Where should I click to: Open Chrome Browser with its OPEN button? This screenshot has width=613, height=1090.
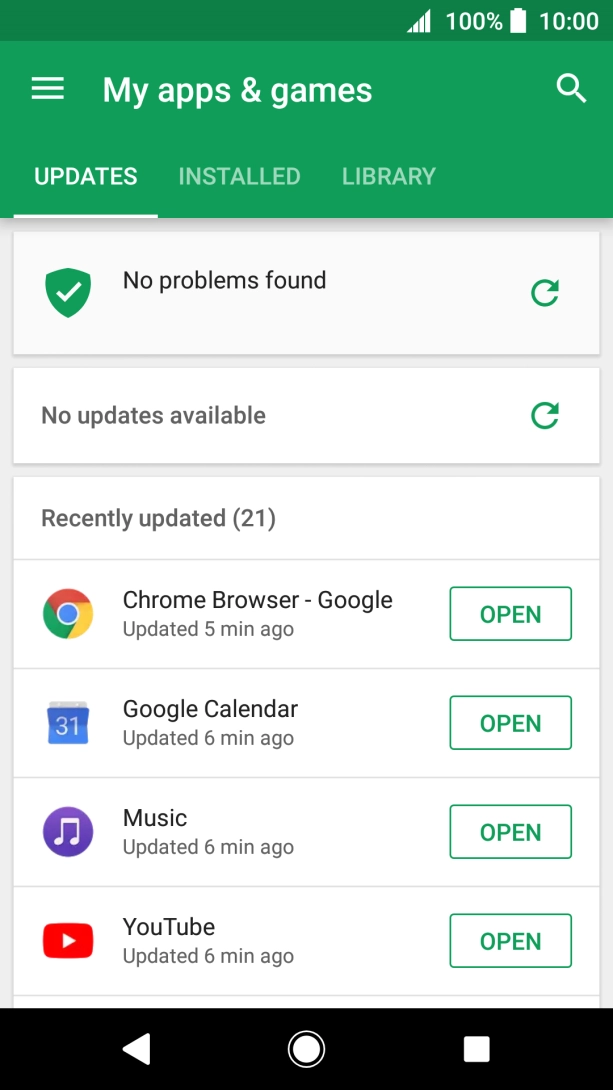[x=510, y=614]
